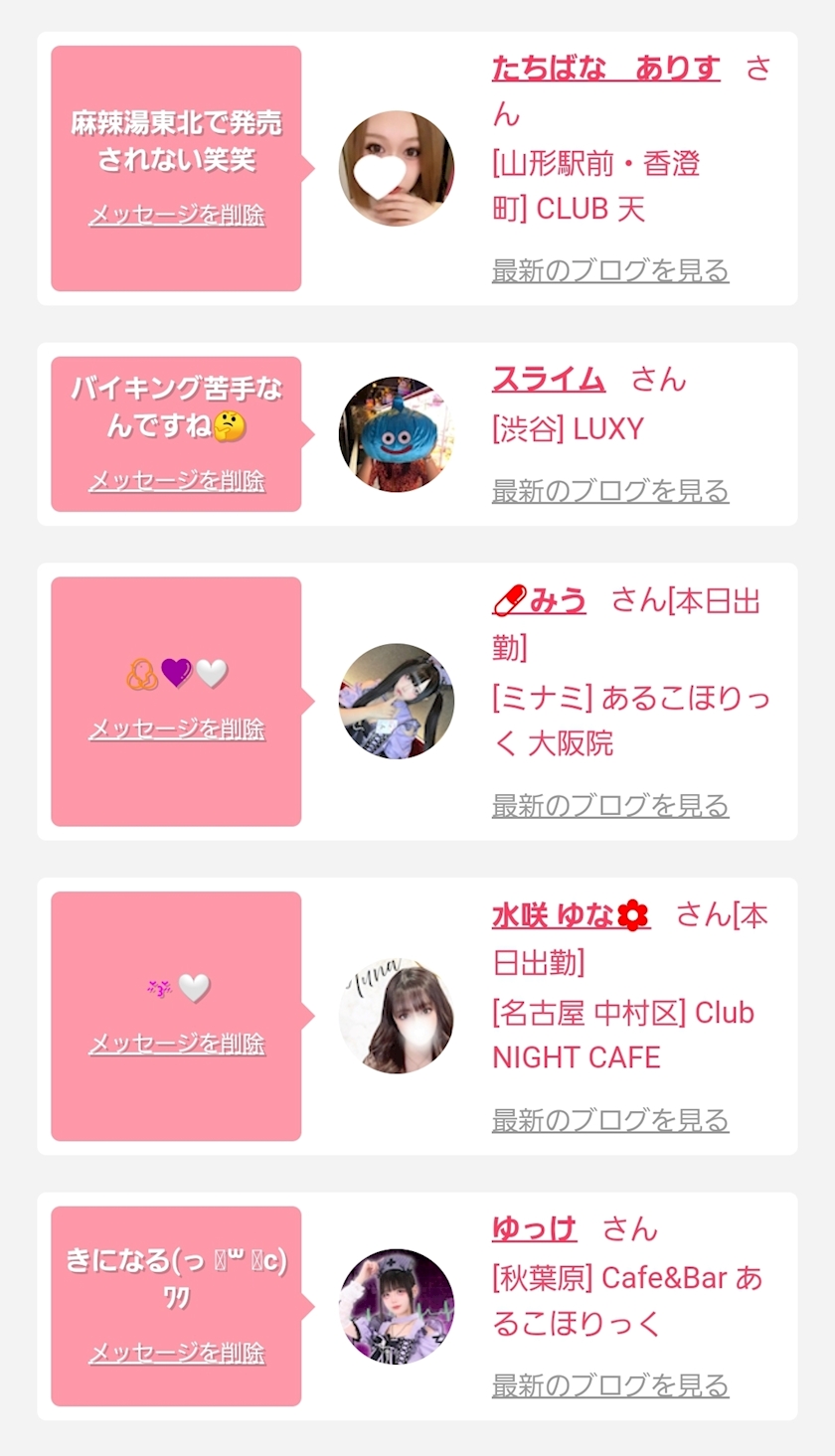Screen dimensions: 835x1456
Task: View みう's latest blog
Action: pos(610,805)
